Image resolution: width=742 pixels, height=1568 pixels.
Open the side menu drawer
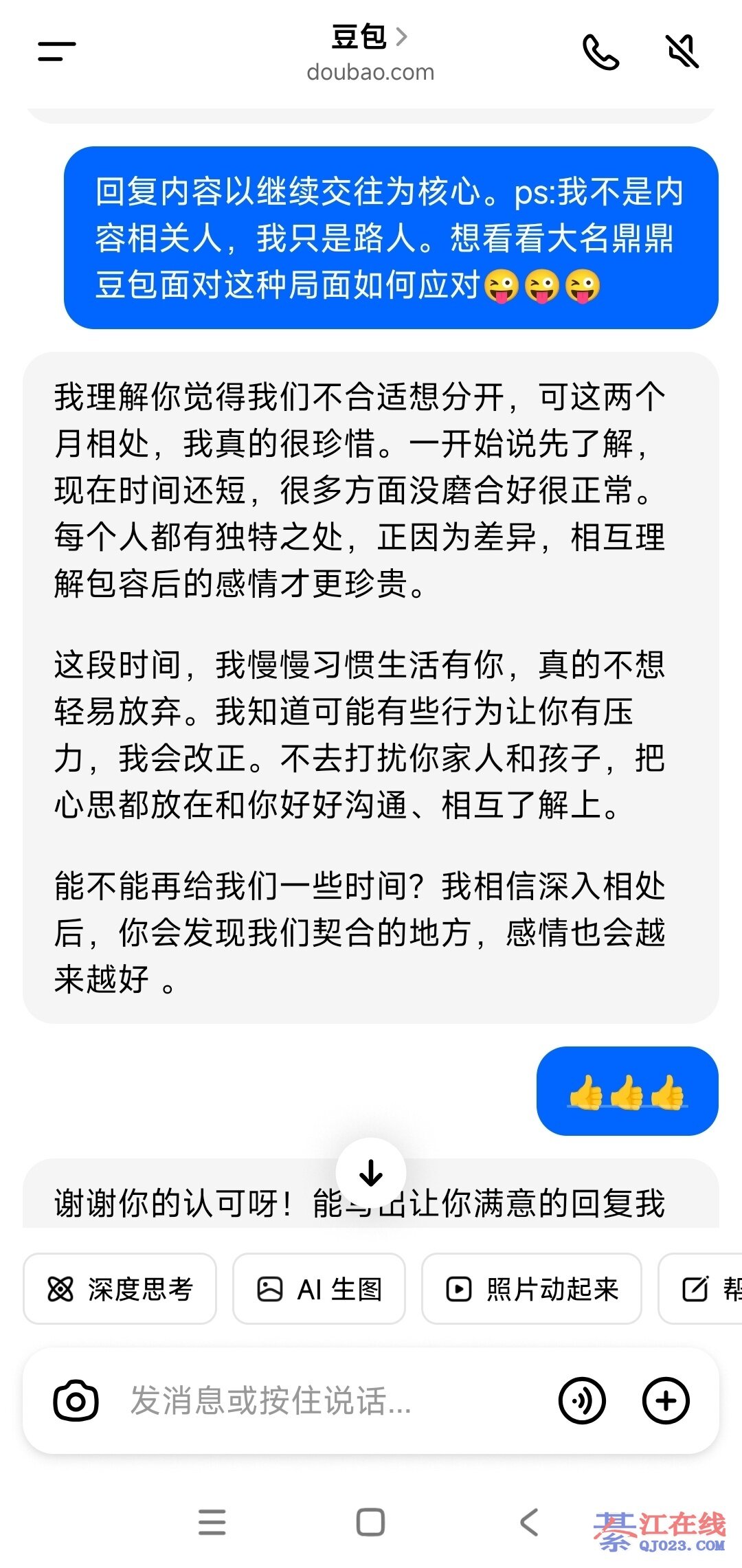56,52
